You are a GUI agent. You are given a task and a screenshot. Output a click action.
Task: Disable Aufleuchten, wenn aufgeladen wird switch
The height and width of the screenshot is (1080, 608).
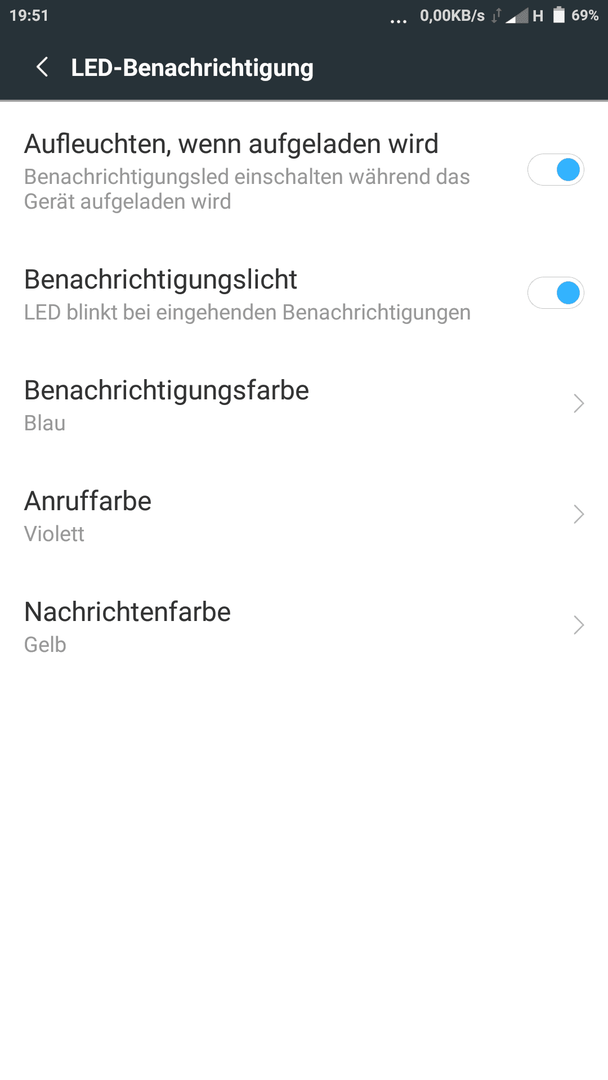tap(556, 170)
